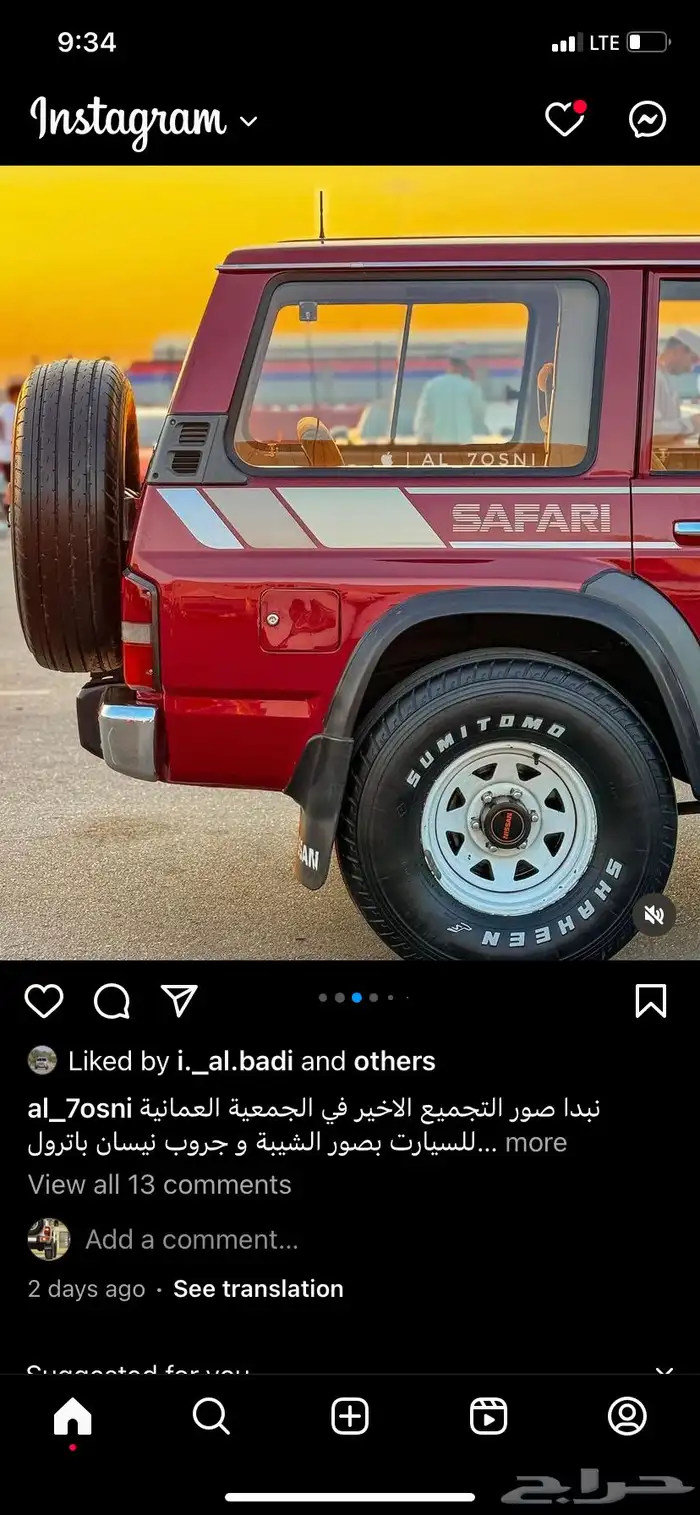
Task: Open Messenger direct messages
Action: (x=647, y=120)
